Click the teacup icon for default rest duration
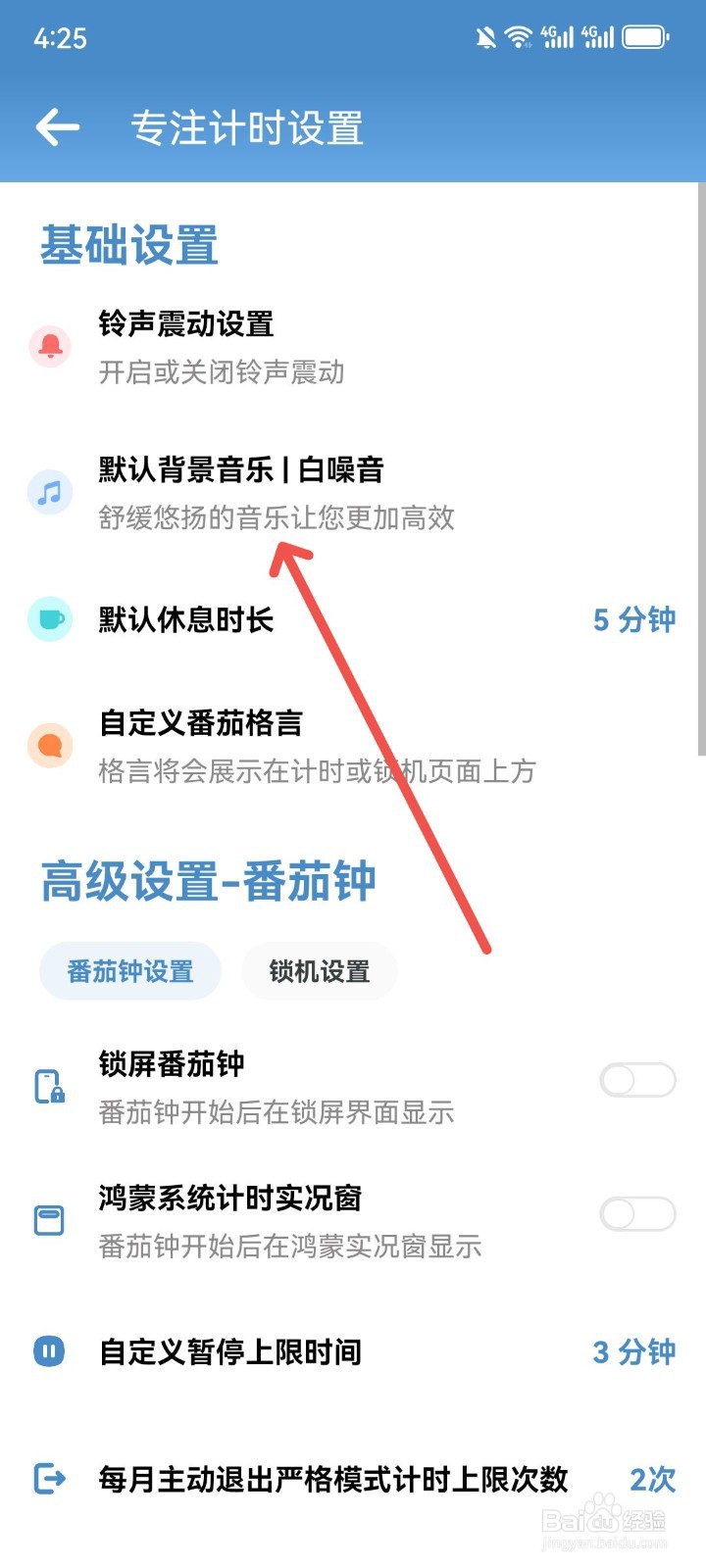This screenshot has height=1568, width=706. (x=50, y=619)
